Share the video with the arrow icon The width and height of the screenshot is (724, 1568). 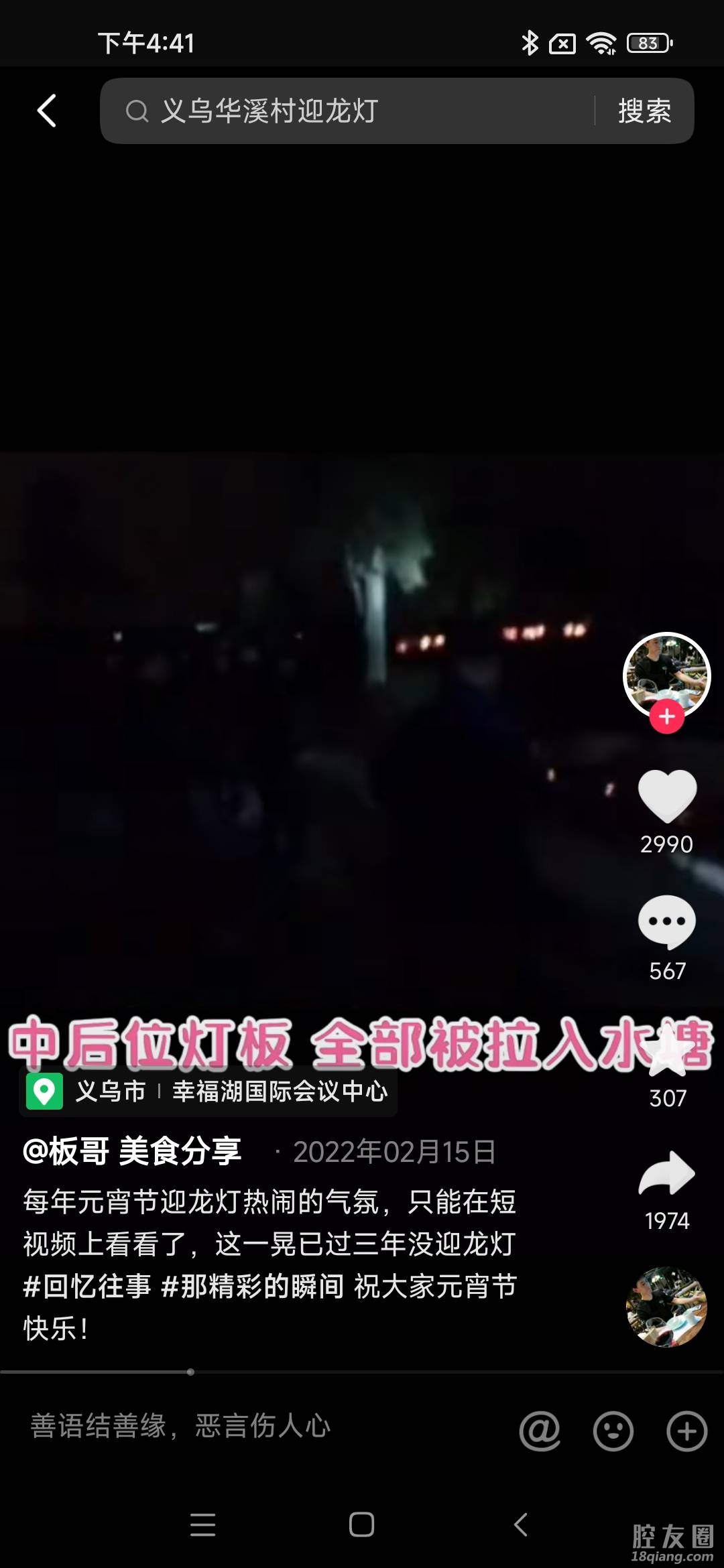pos(666,1174)
